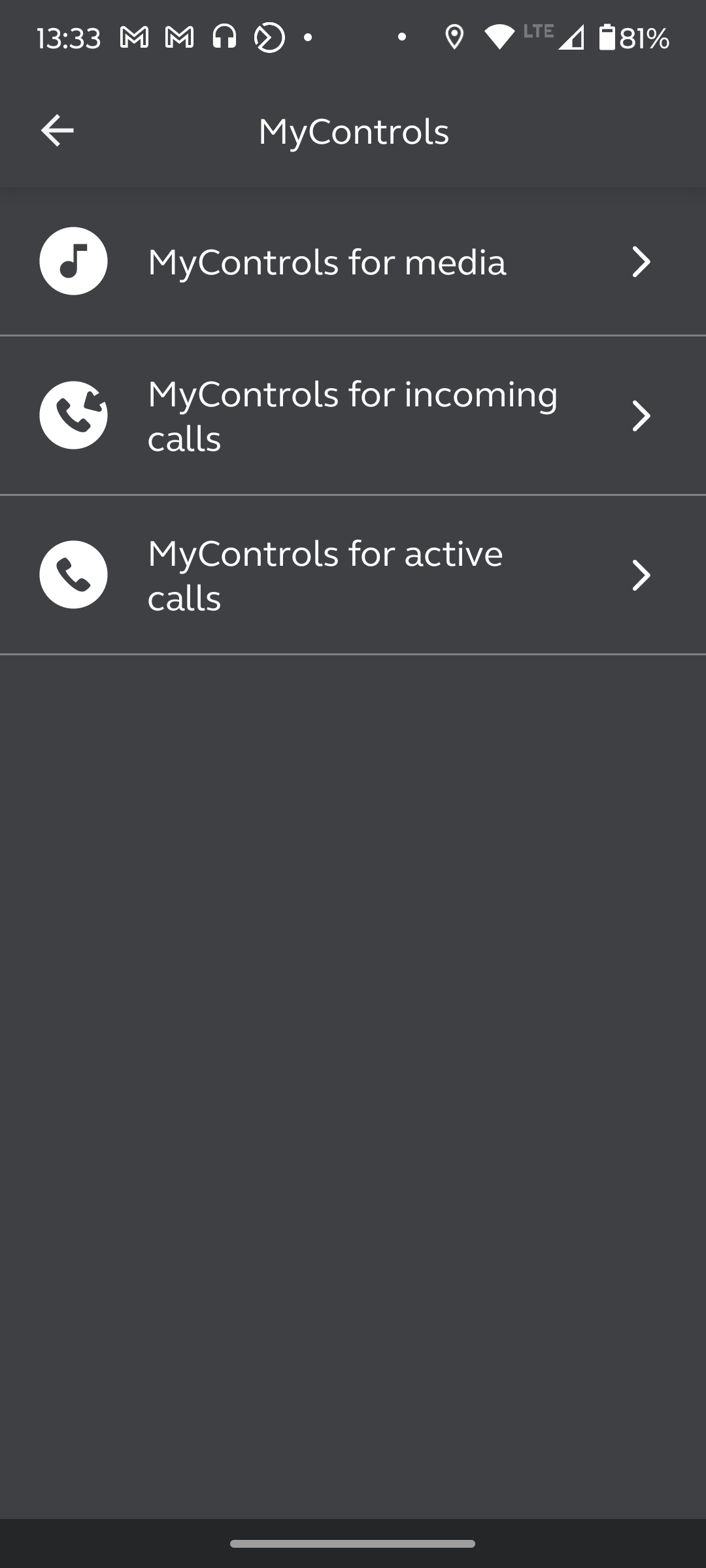
Task: Open MyControls for media
Action: pos(353,261)
